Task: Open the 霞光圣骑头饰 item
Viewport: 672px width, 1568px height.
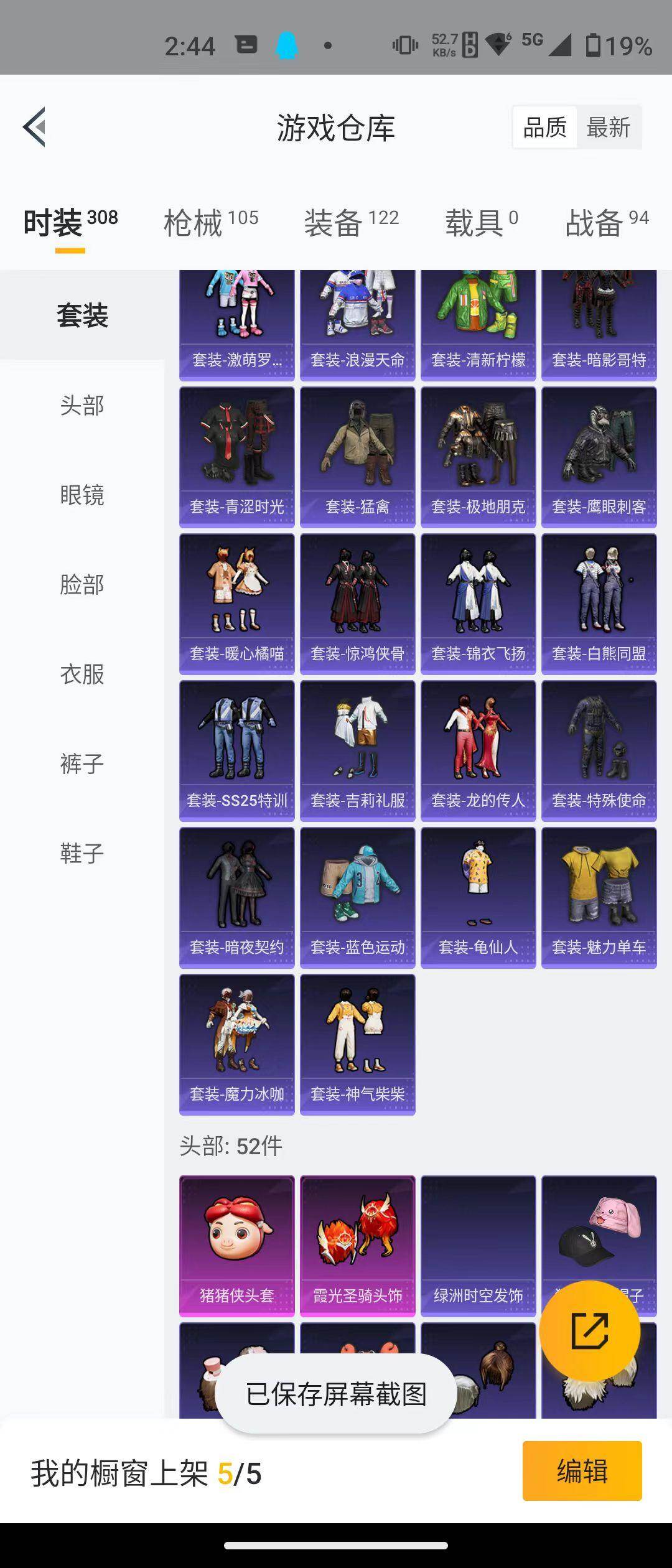Action: (x=357, y=1241)
